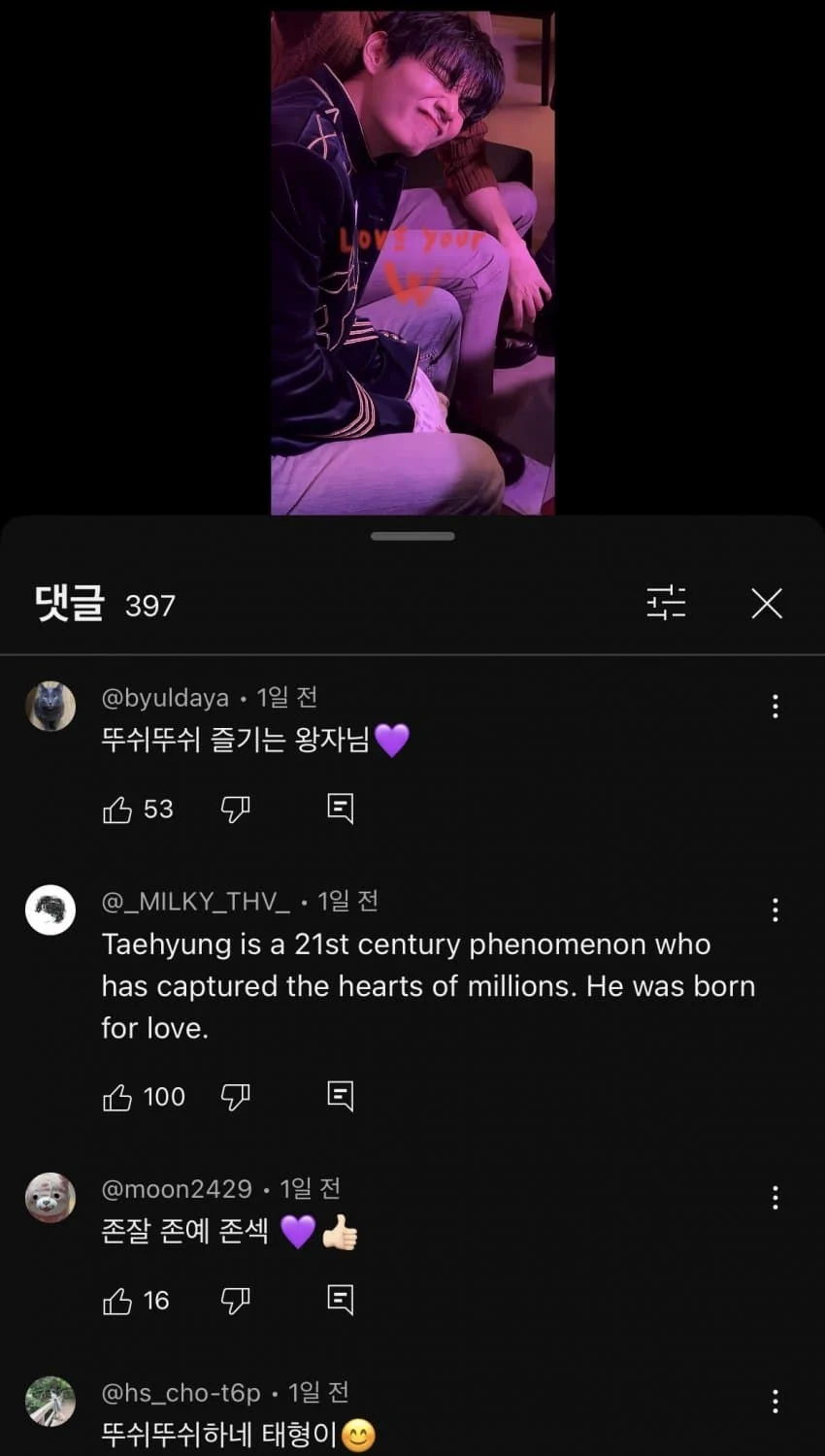View @_MILKY_THV_'s channel via profile picture
The width and height of the screenshot is (825, 1456).
50,910
